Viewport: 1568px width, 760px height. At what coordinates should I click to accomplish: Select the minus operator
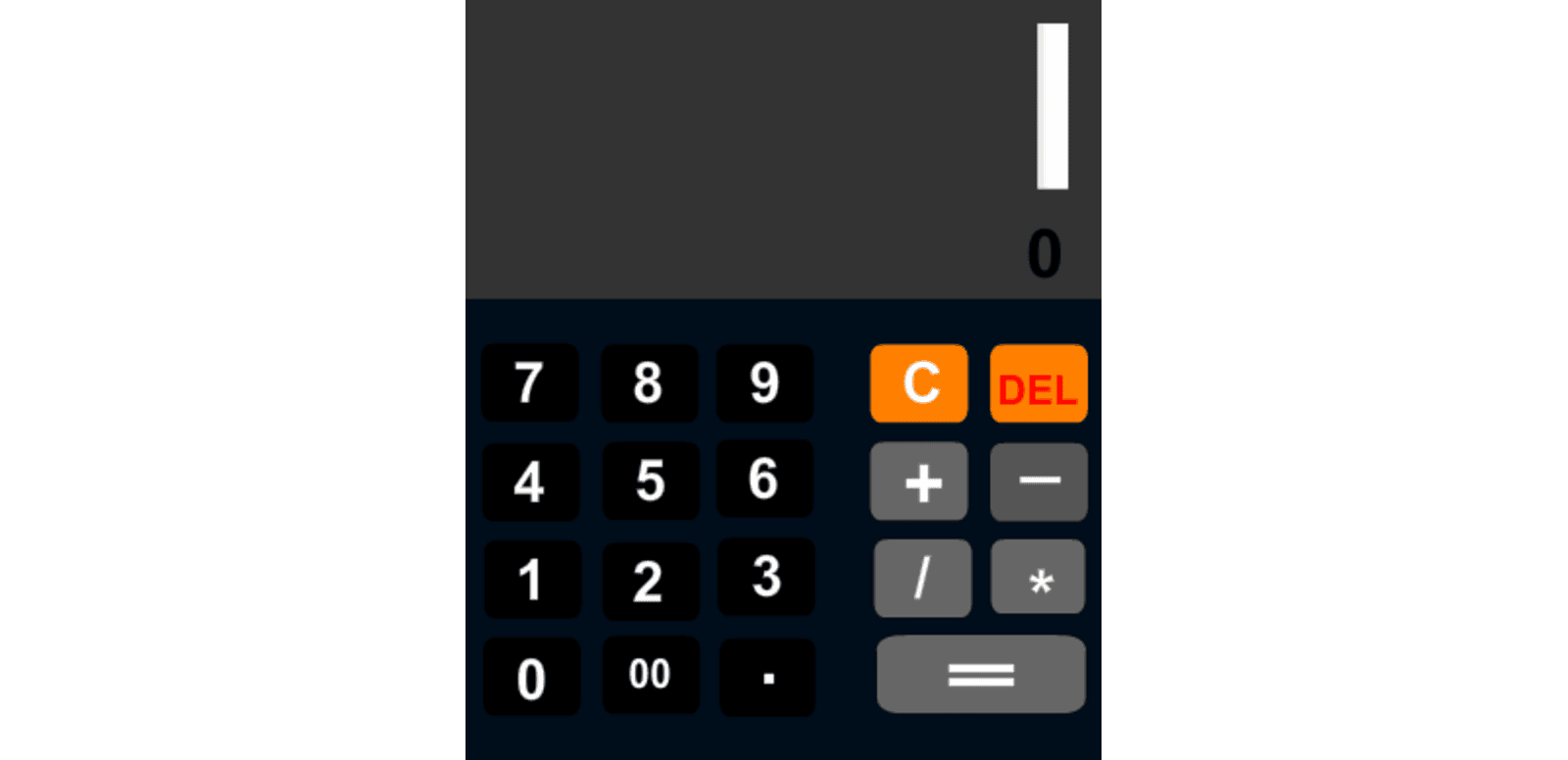(1038, 481)
